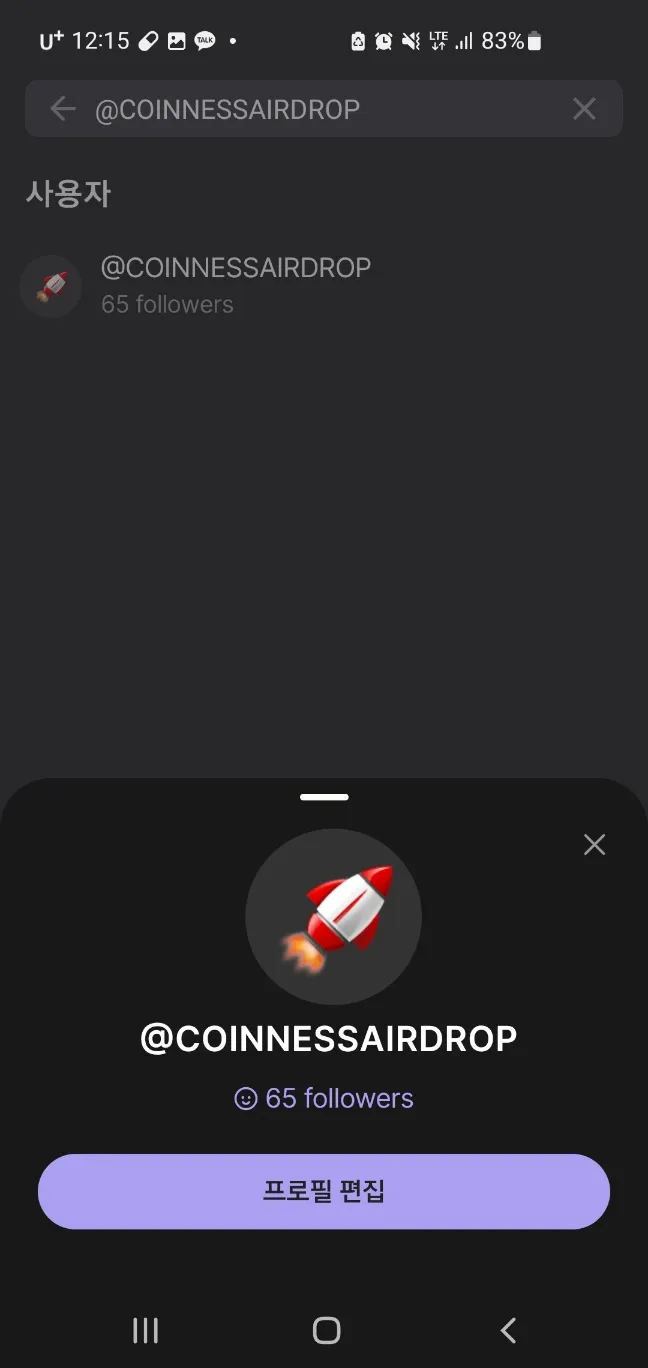Tap the rocket profile picture in the sheet
Image resolution: width=648 pixels, height=1368 pixels.
point(333,917)
